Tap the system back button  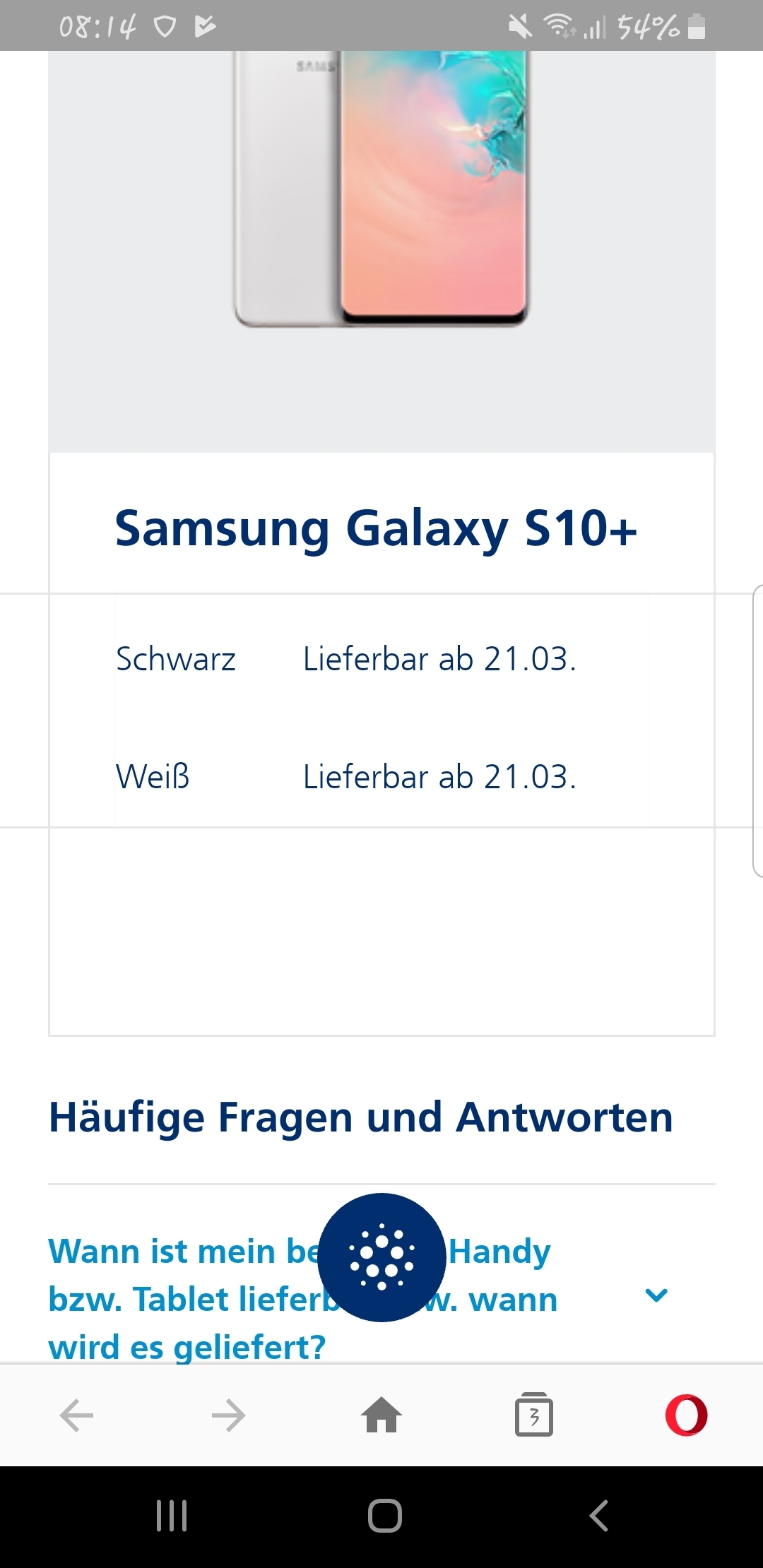[x=599, y=1516]
